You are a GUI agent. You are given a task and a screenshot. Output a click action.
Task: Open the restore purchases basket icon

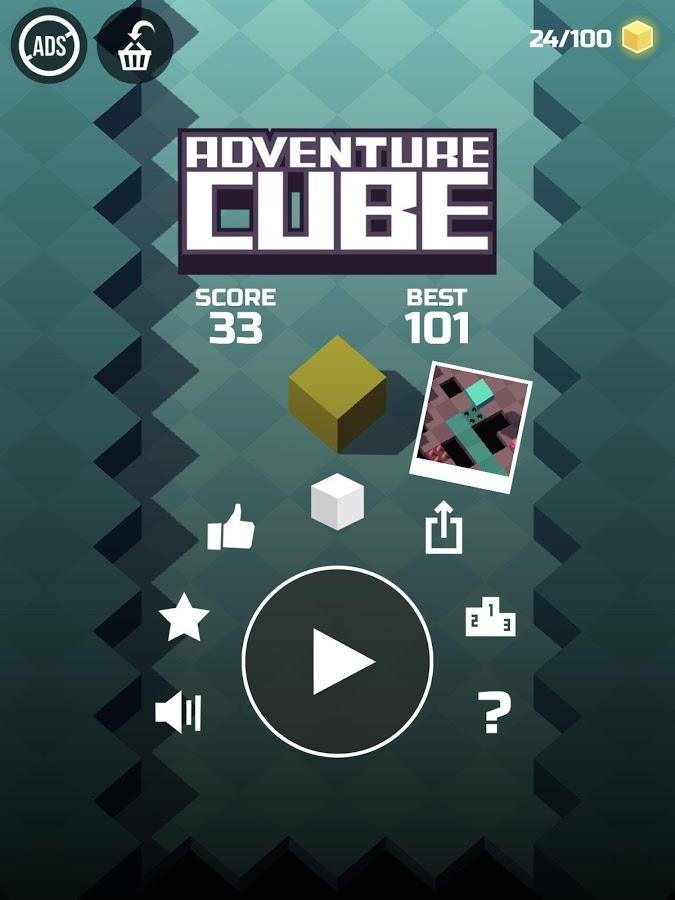point(135,46)
